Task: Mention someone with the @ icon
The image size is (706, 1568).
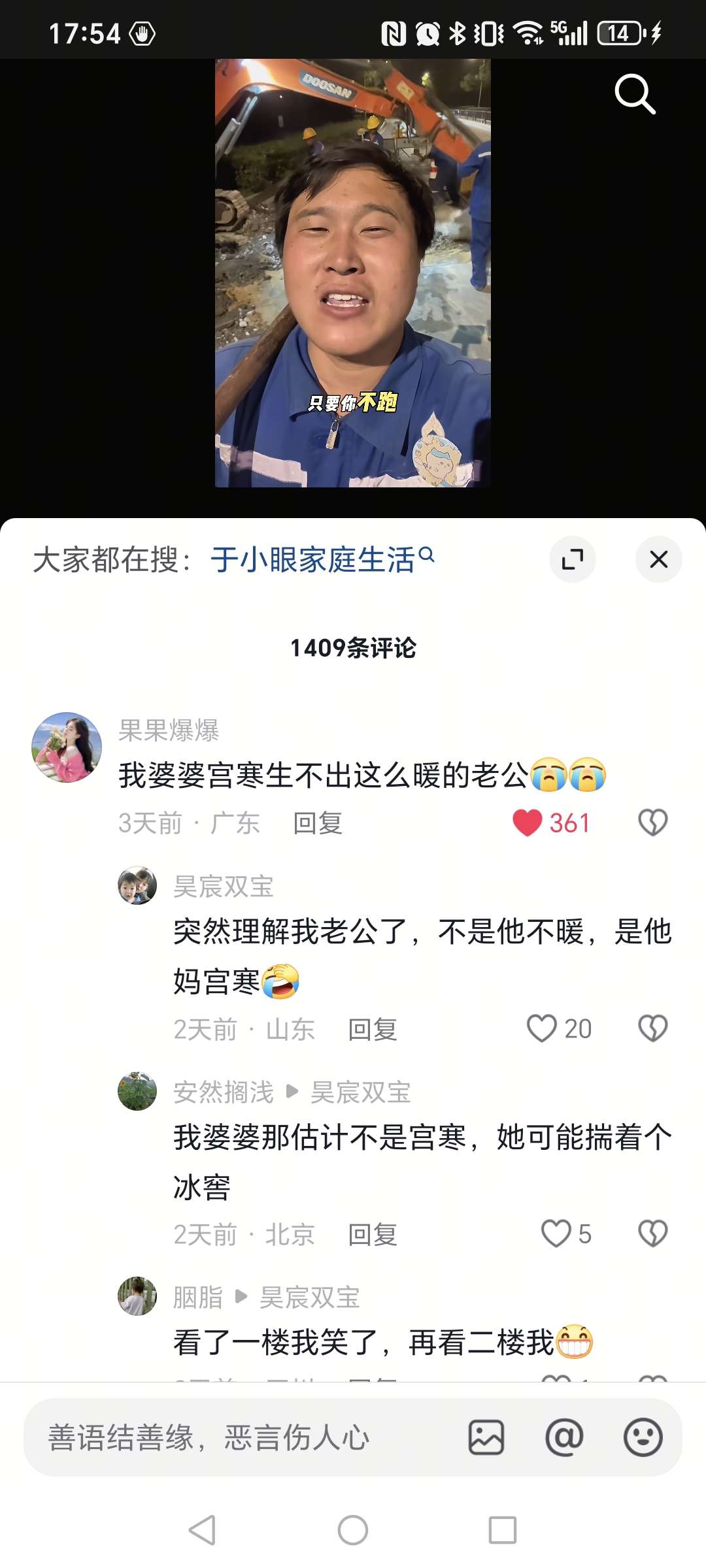Action: point(564,1437)
